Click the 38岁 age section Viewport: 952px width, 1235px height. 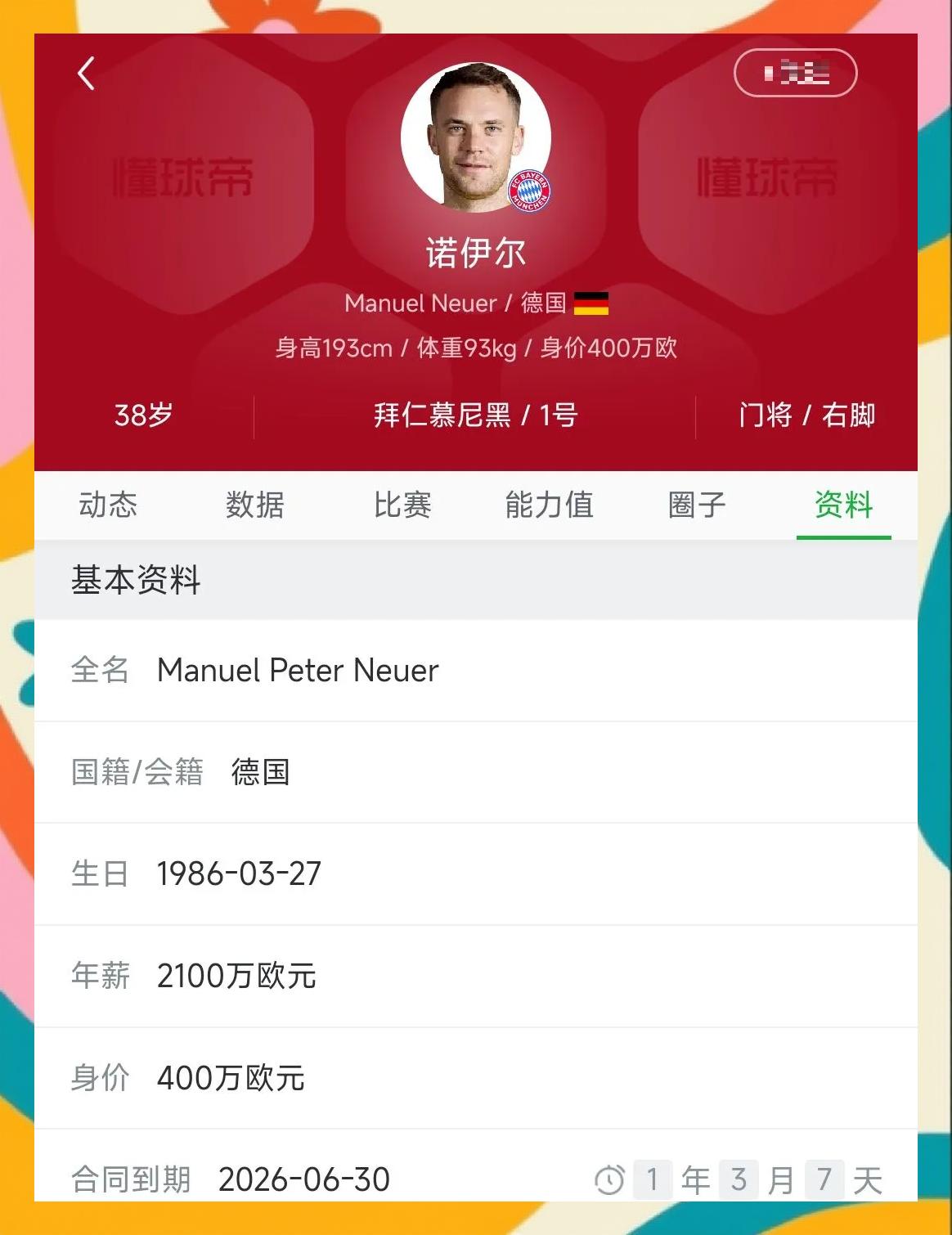[x=143, y=415]
